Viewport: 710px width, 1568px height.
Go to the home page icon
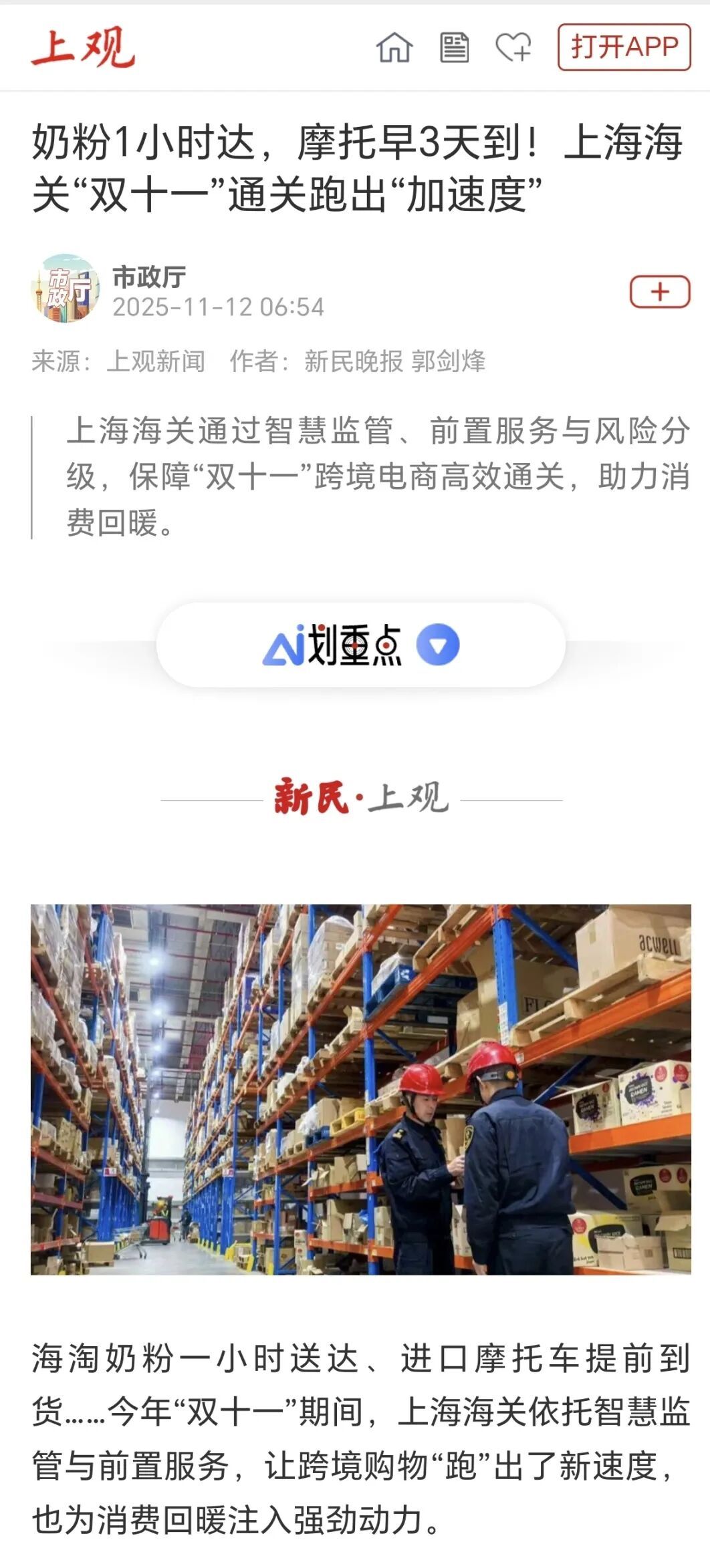click(x=394, y=47)
